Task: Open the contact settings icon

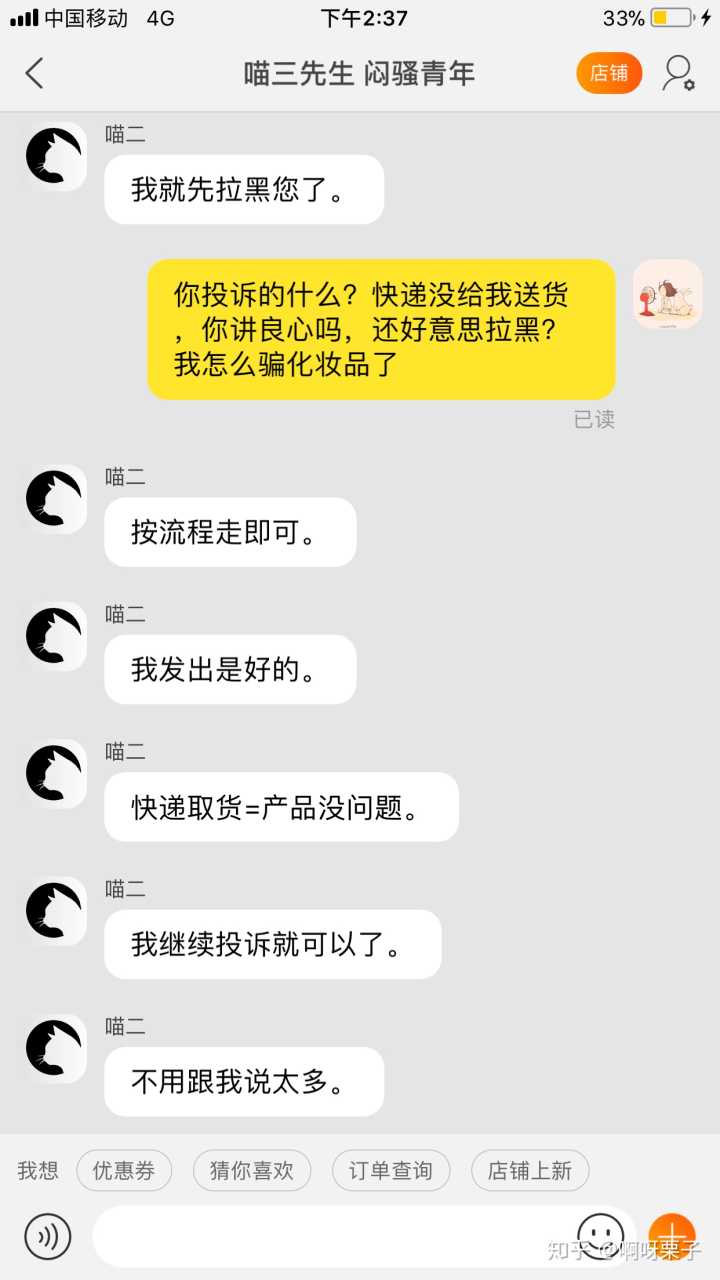Action: coord(679,73)
